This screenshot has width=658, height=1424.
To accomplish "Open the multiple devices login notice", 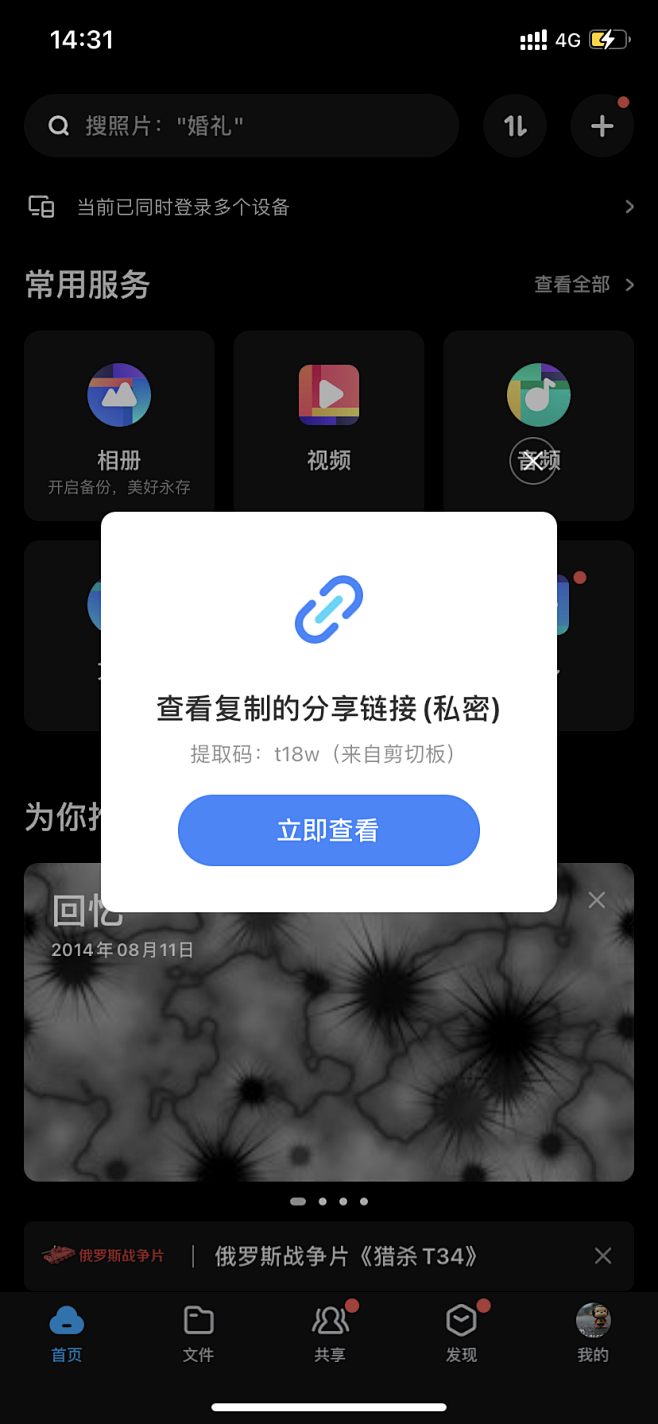I will coord(330,207).
